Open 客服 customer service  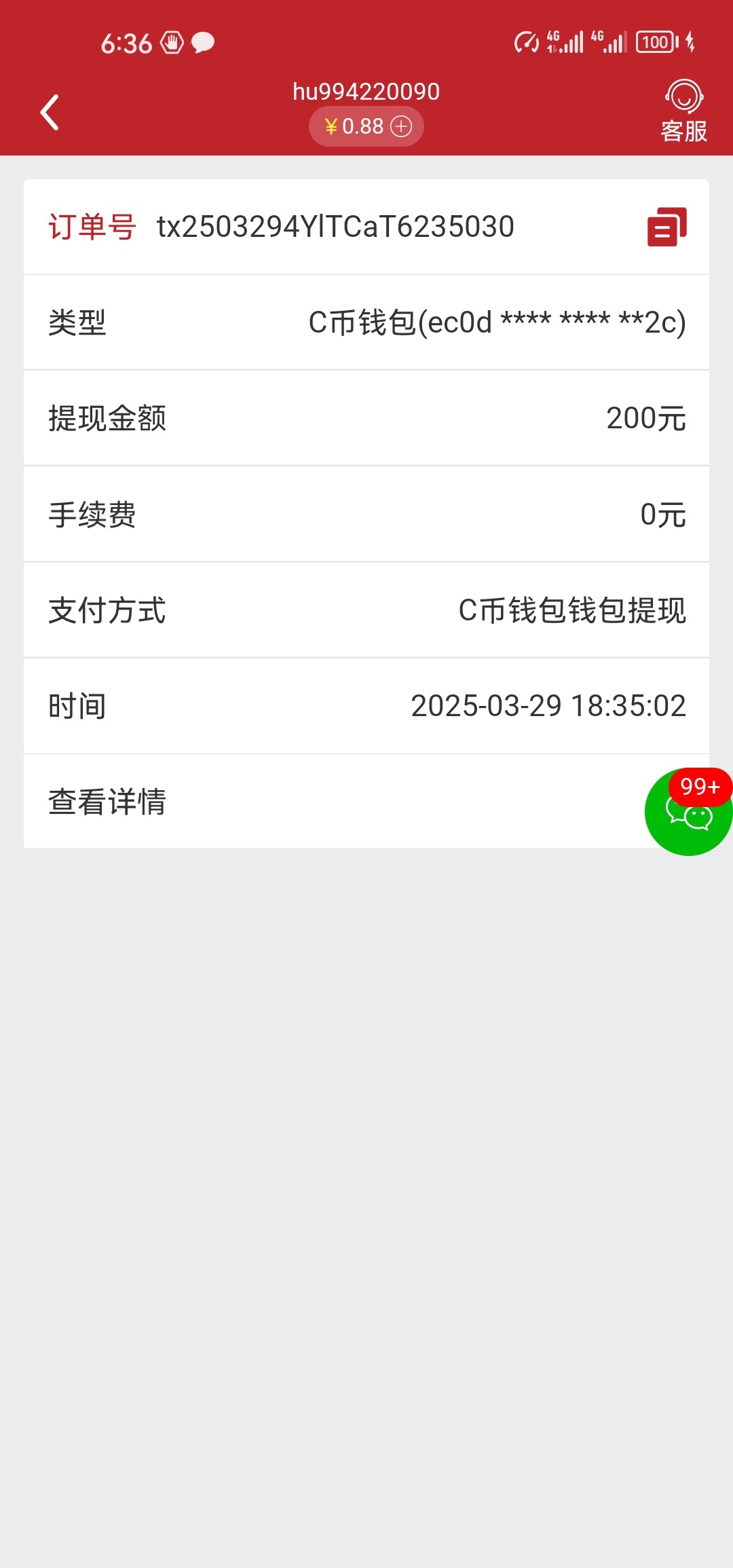[684, 112]
